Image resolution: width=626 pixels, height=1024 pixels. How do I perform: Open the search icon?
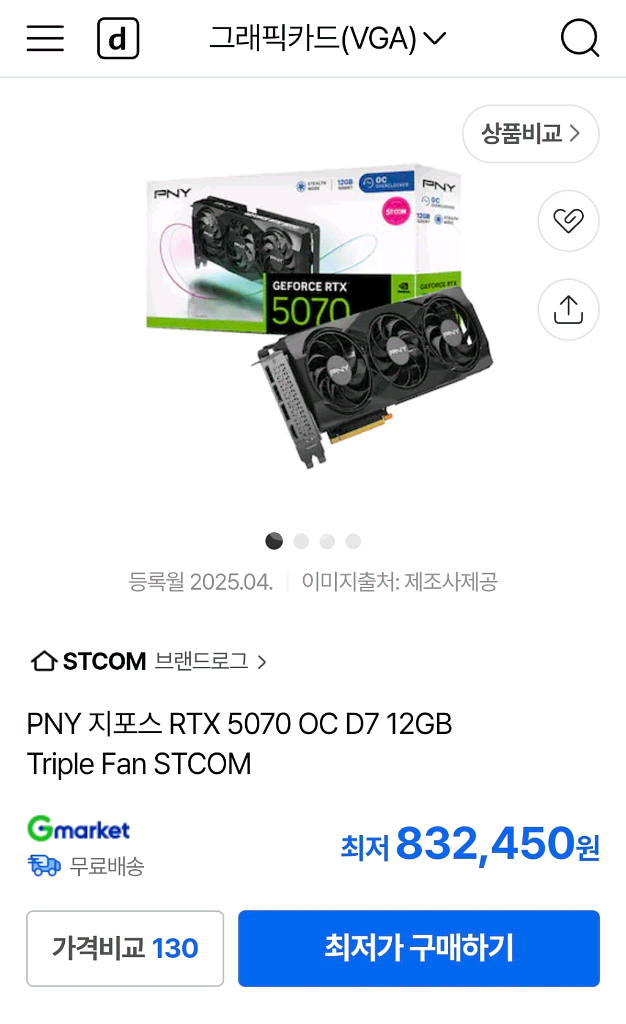579,39
